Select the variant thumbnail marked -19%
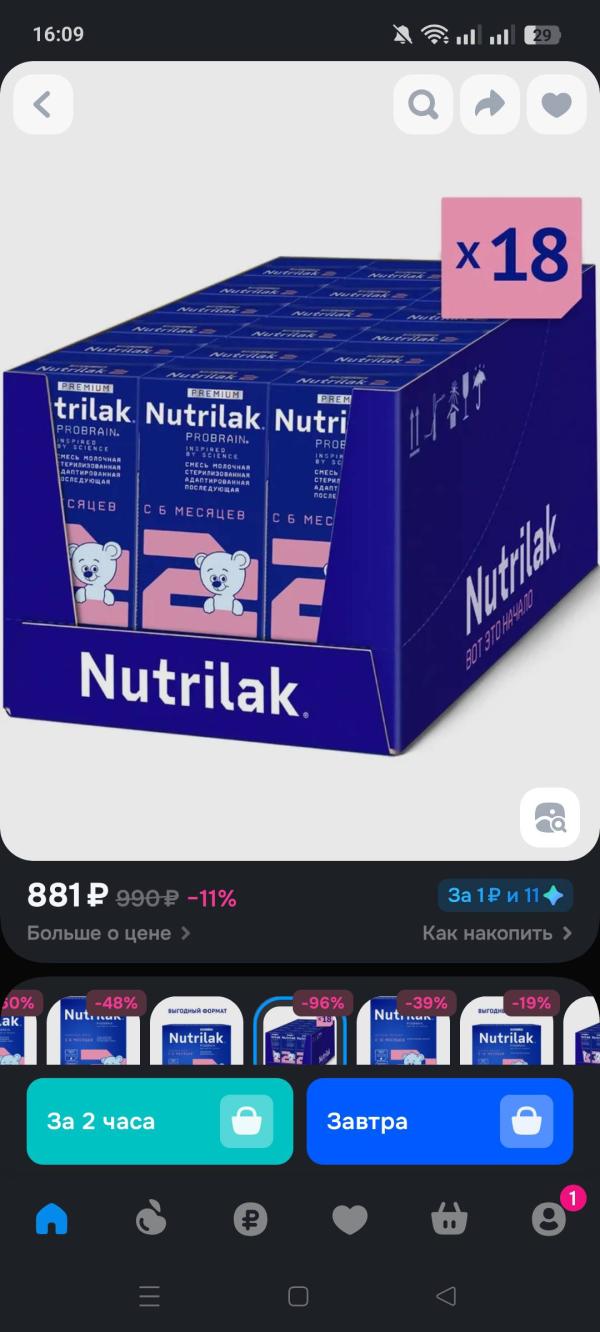 pyautogui.click(x=507, y=1030)
